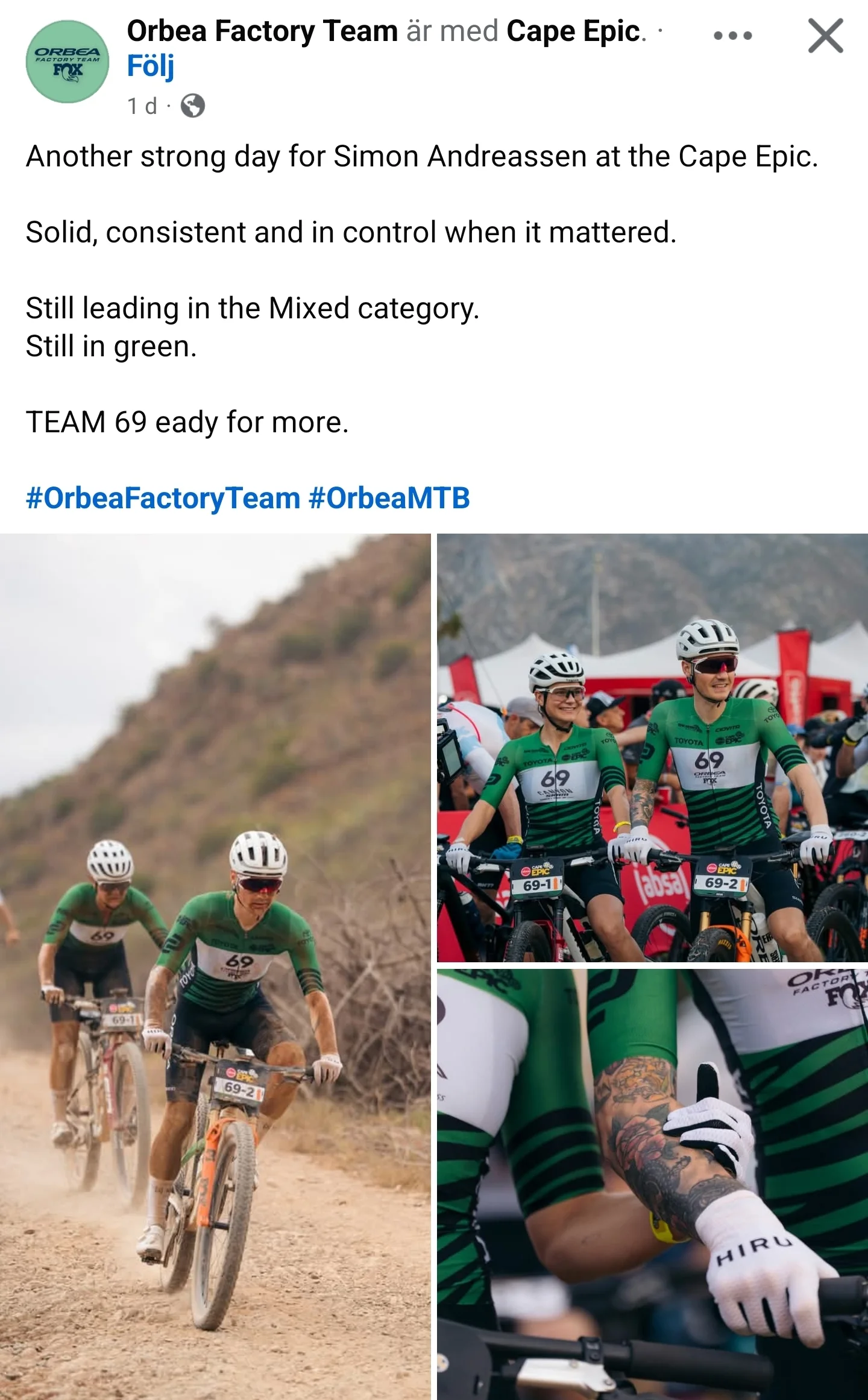This screenshot has height=1400, width=868.
Task: Open the #OrbeaFactoryTeam hashtag
Action: (163, 498)
